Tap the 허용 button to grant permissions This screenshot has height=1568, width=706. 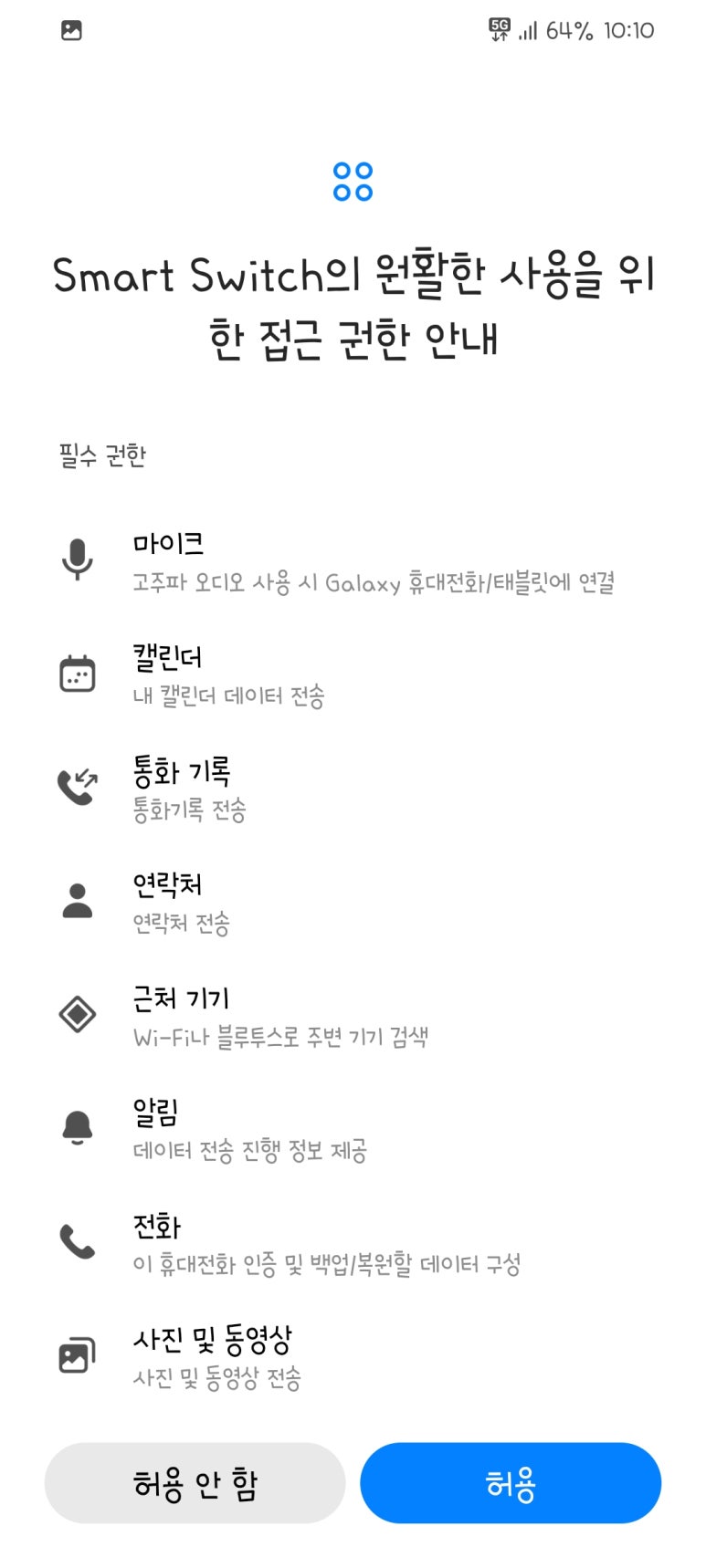click(510, 1482)
